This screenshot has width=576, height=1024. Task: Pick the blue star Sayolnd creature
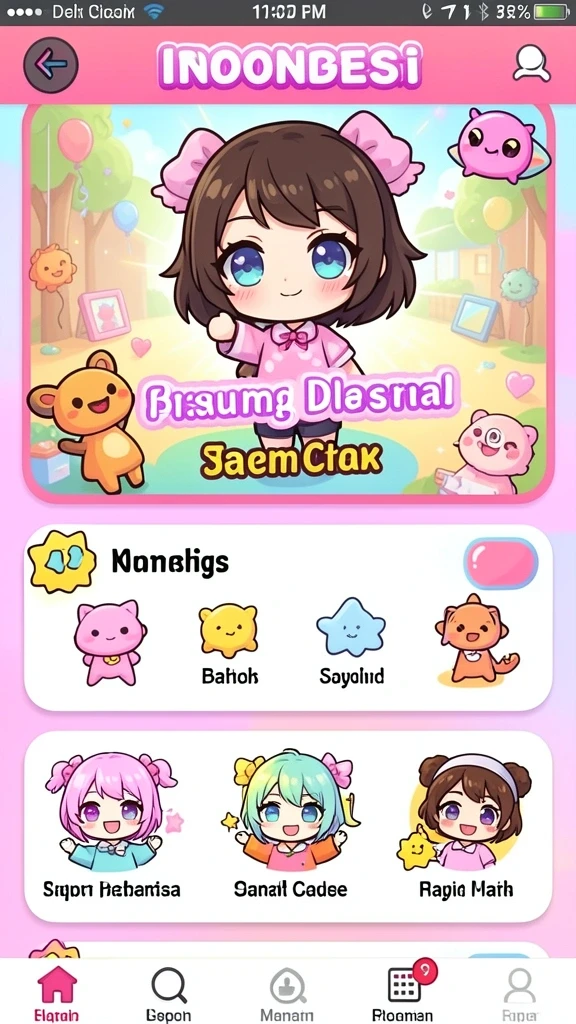click(351, 642)
